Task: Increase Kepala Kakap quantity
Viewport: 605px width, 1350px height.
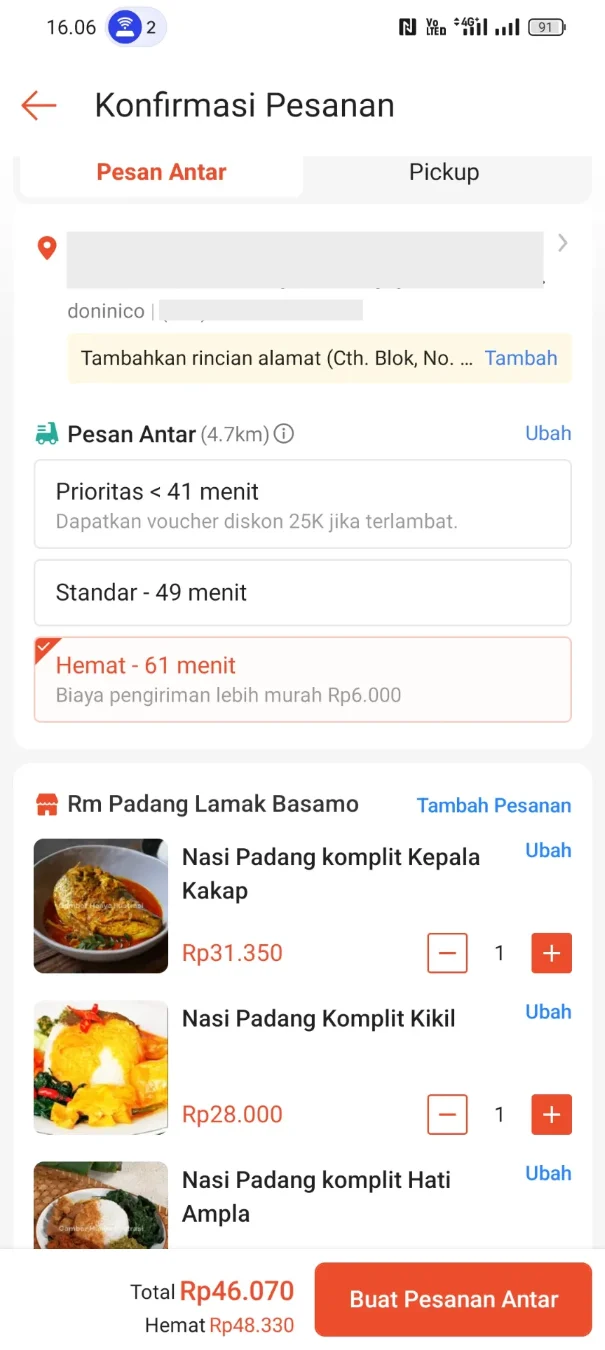Action: pos(551,953)
